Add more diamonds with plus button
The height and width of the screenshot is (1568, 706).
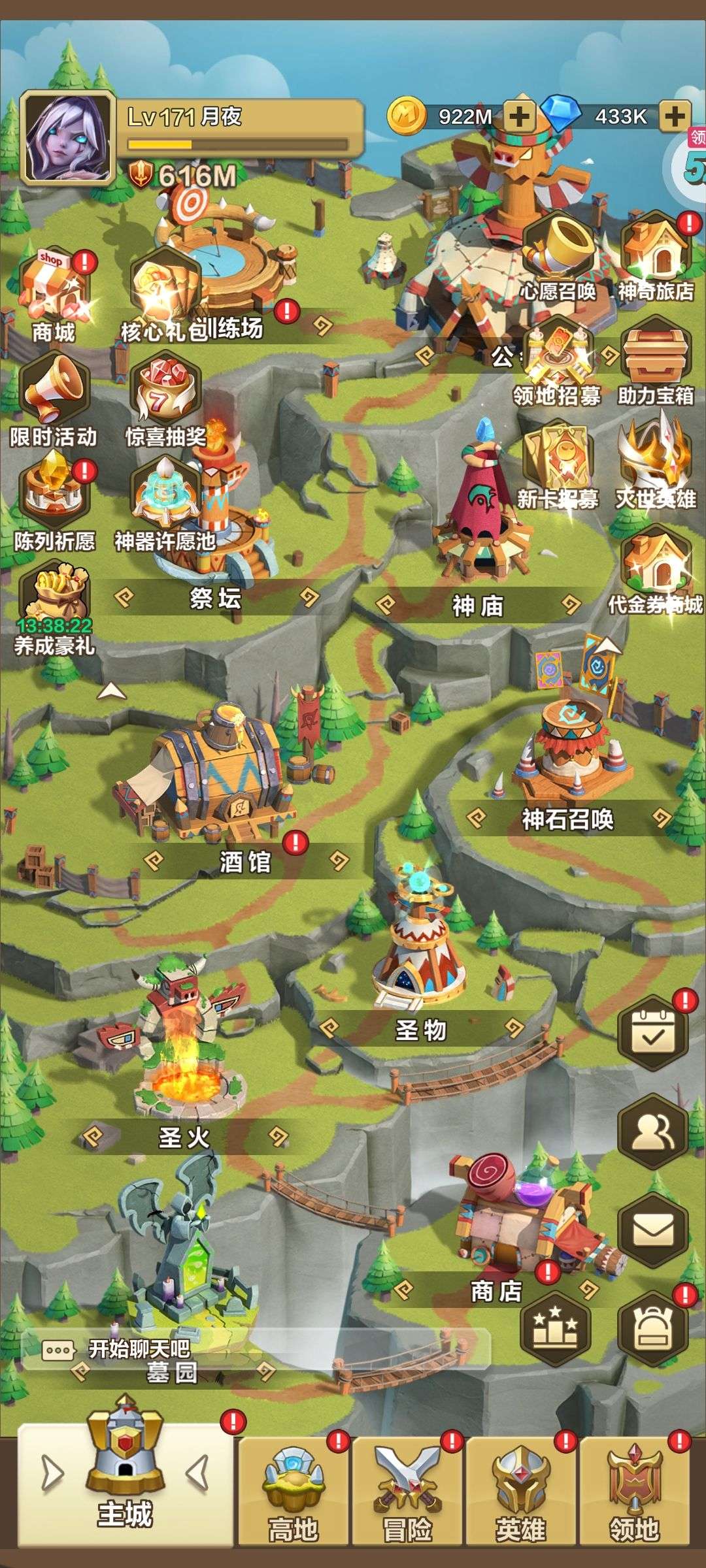pos(675,116)
